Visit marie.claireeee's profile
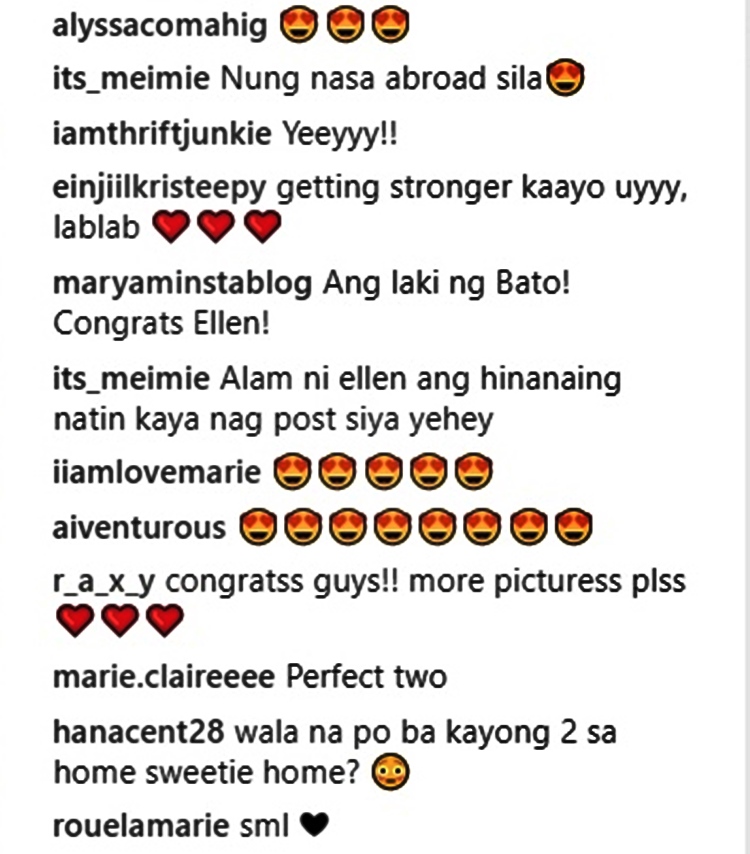This screenshot has width=750, height=854. click(x=163, y=678)
